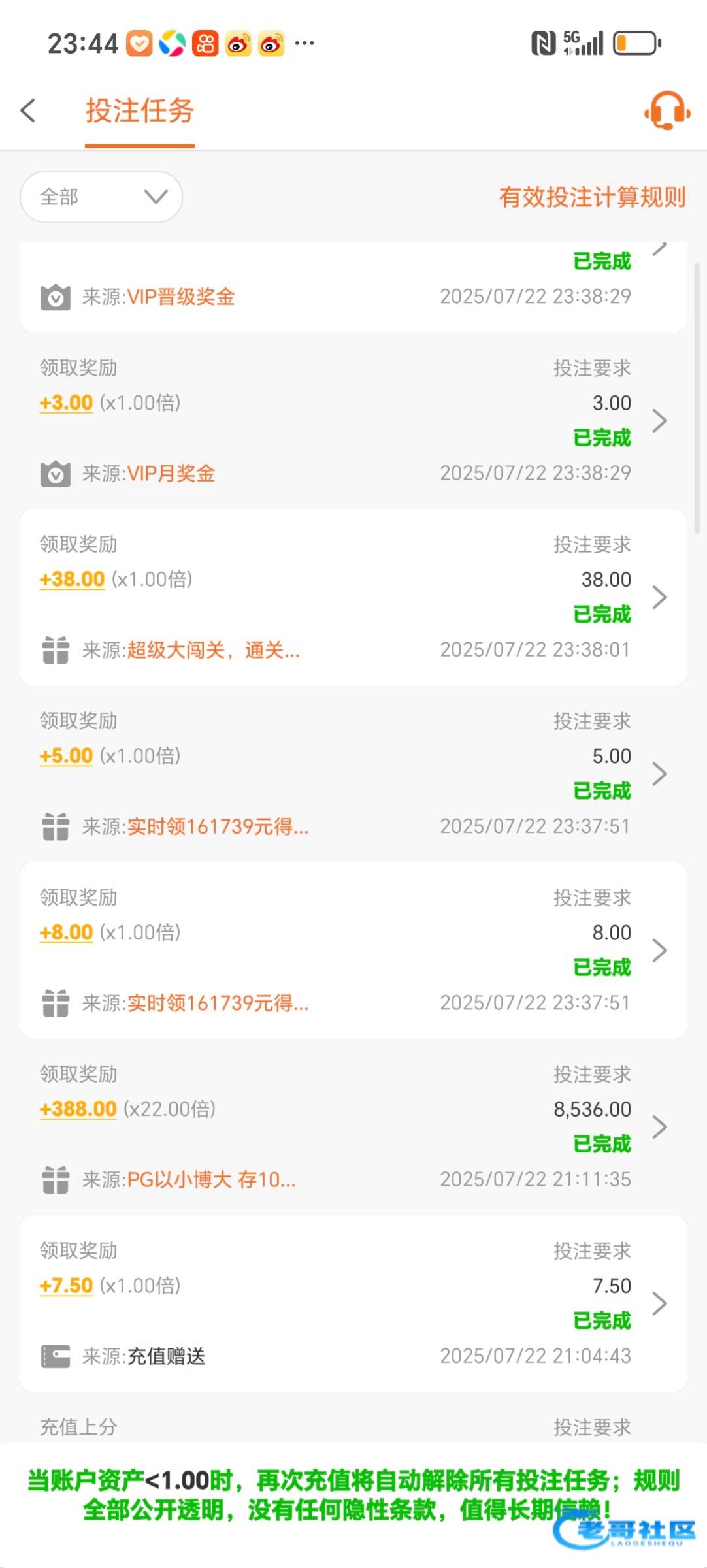Go back using the top-left arrow
This screenshot has height=1568, width=707.
coord(28,110)
